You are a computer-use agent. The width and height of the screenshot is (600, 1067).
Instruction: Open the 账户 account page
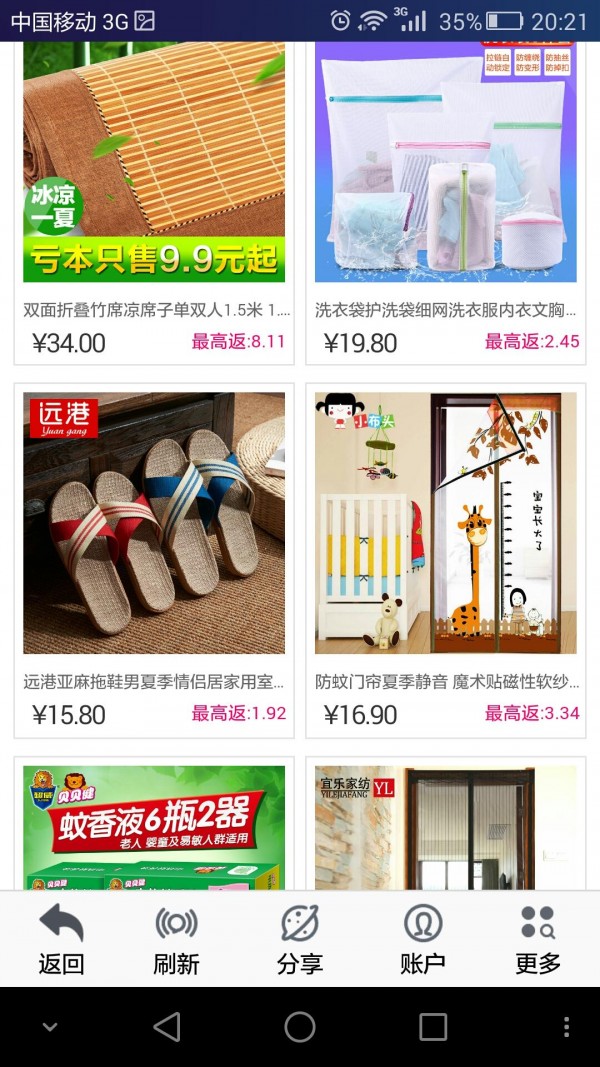pos(422,938)
